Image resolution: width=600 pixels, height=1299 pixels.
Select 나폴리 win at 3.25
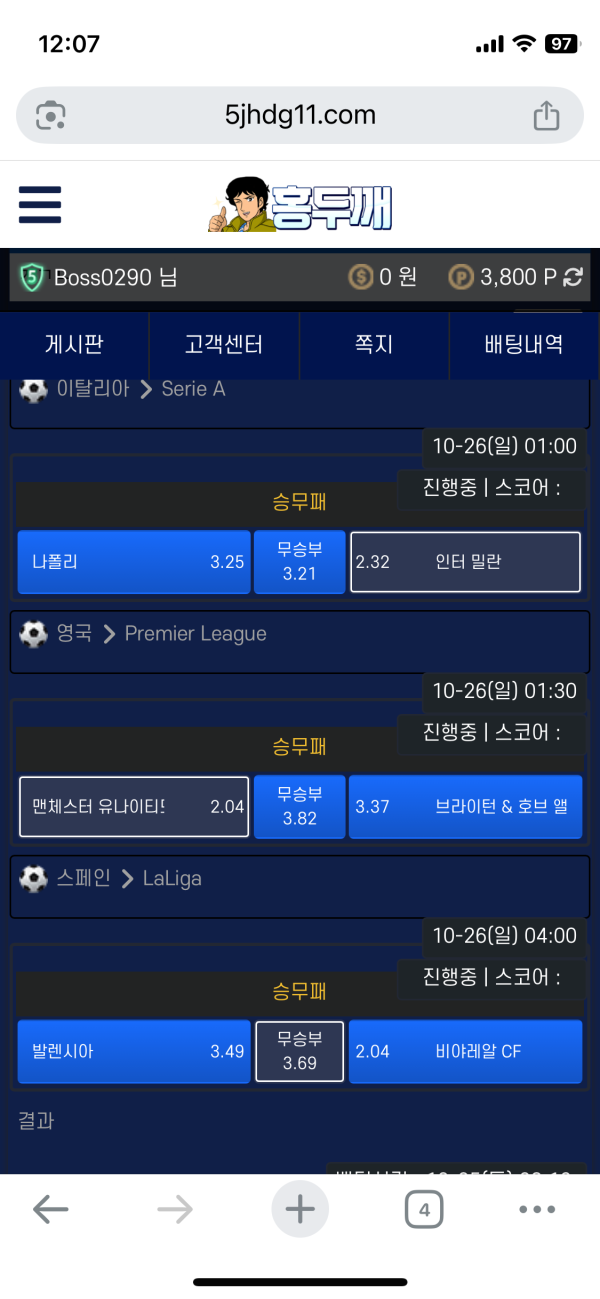coord(134,562)
